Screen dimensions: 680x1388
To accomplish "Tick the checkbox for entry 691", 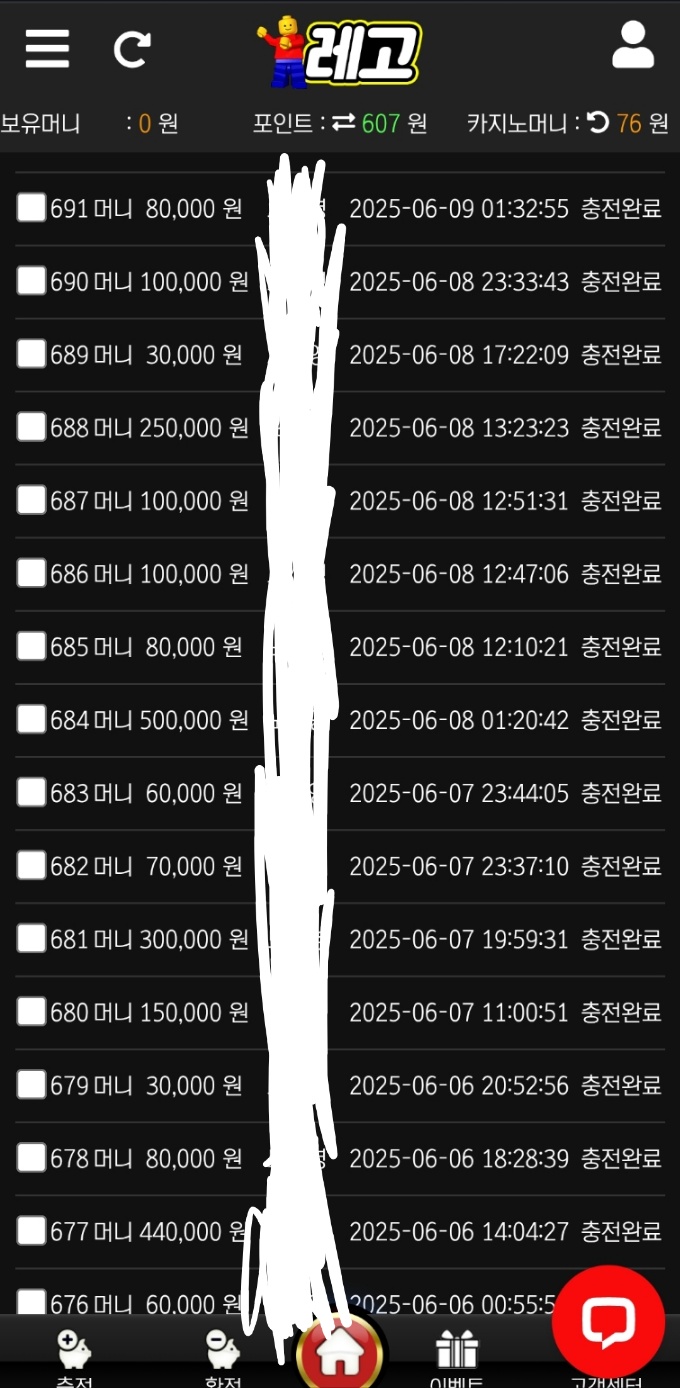I will point(32,208).
